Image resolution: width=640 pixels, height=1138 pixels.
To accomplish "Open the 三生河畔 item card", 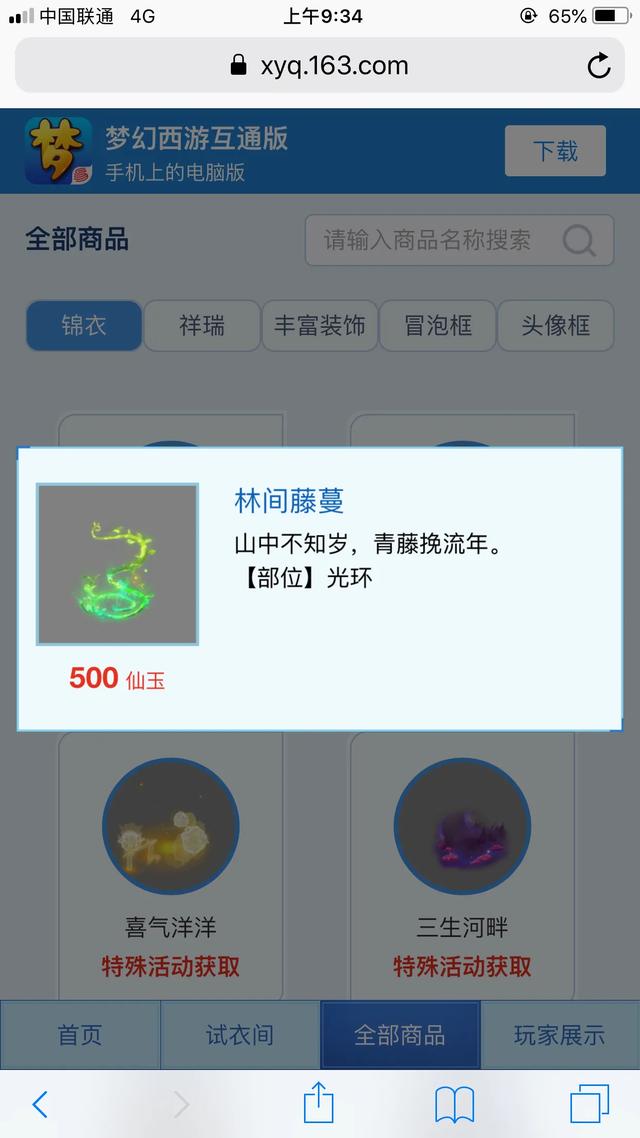I will [x=462, y=866].
